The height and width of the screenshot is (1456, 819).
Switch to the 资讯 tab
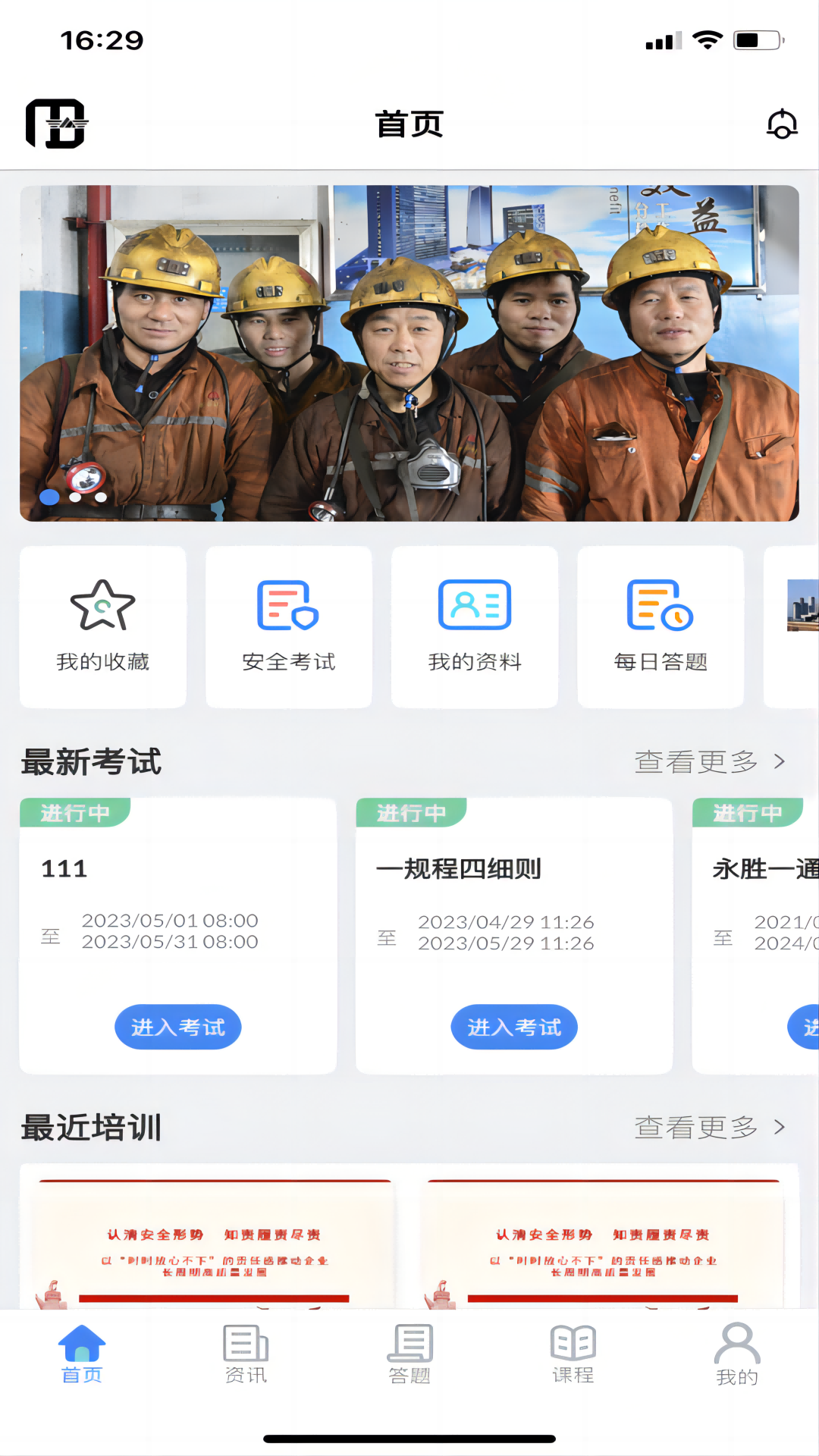[246, 1354]
